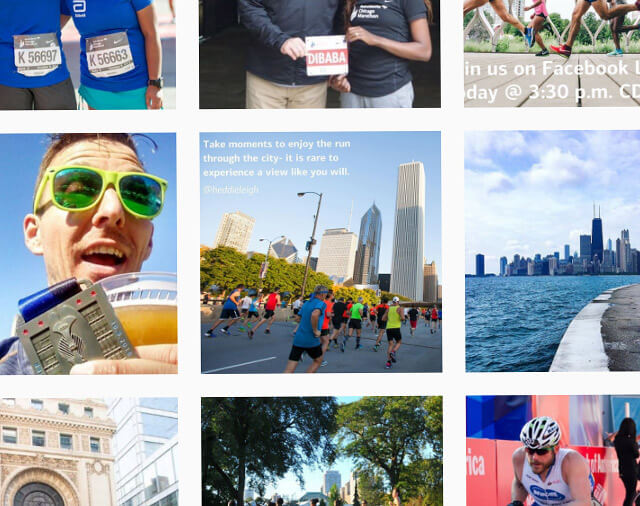This screenshot has width=640, height=506.
Task: Open the Chicago skyline and lake photo
Action: [552, 253]
